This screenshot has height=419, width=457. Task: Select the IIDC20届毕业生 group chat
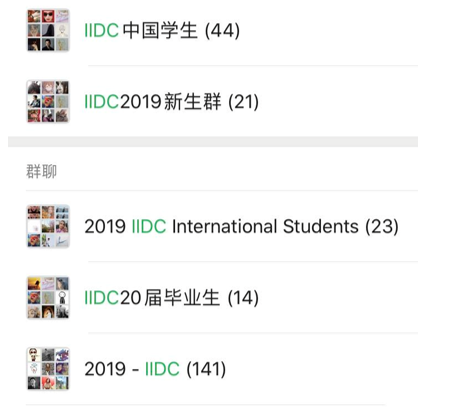point(213,297)
